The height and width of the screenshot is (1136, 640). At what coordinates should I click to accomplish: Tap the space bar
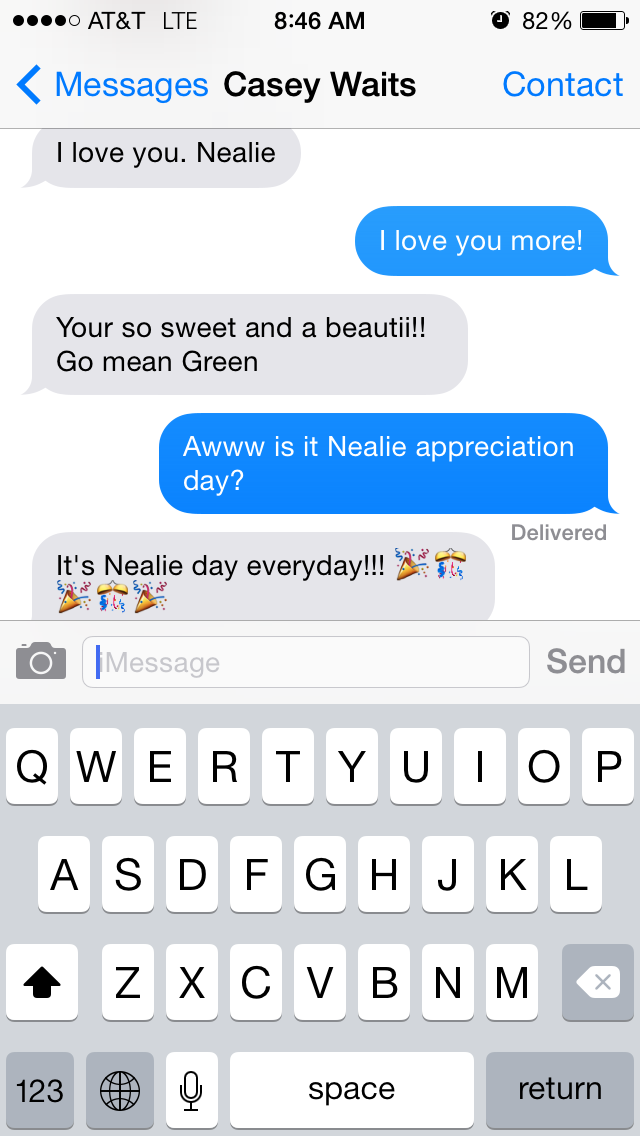(351, 1089)
